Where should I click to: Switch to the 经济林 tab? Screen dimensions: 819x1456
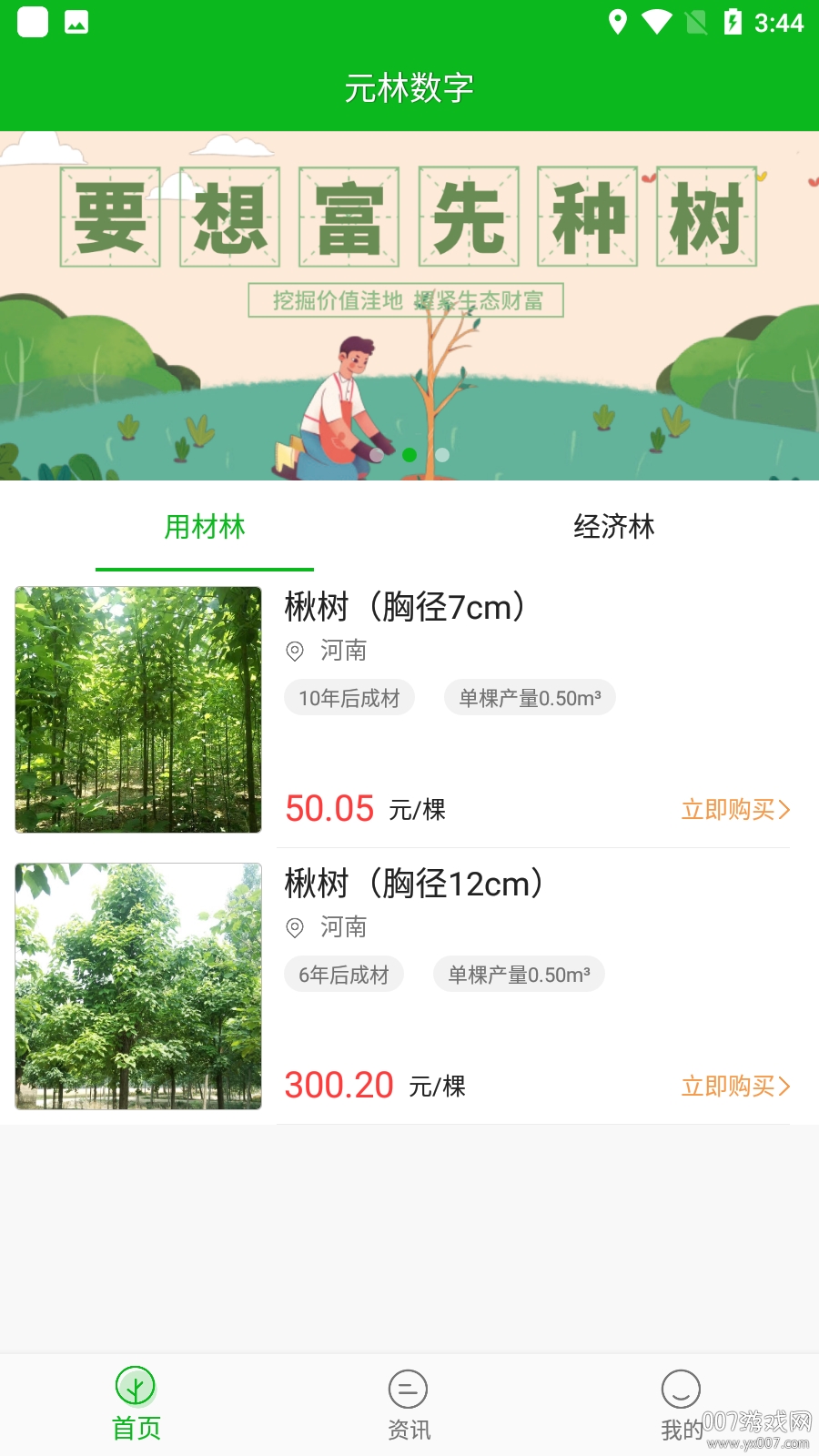[614, 528]
